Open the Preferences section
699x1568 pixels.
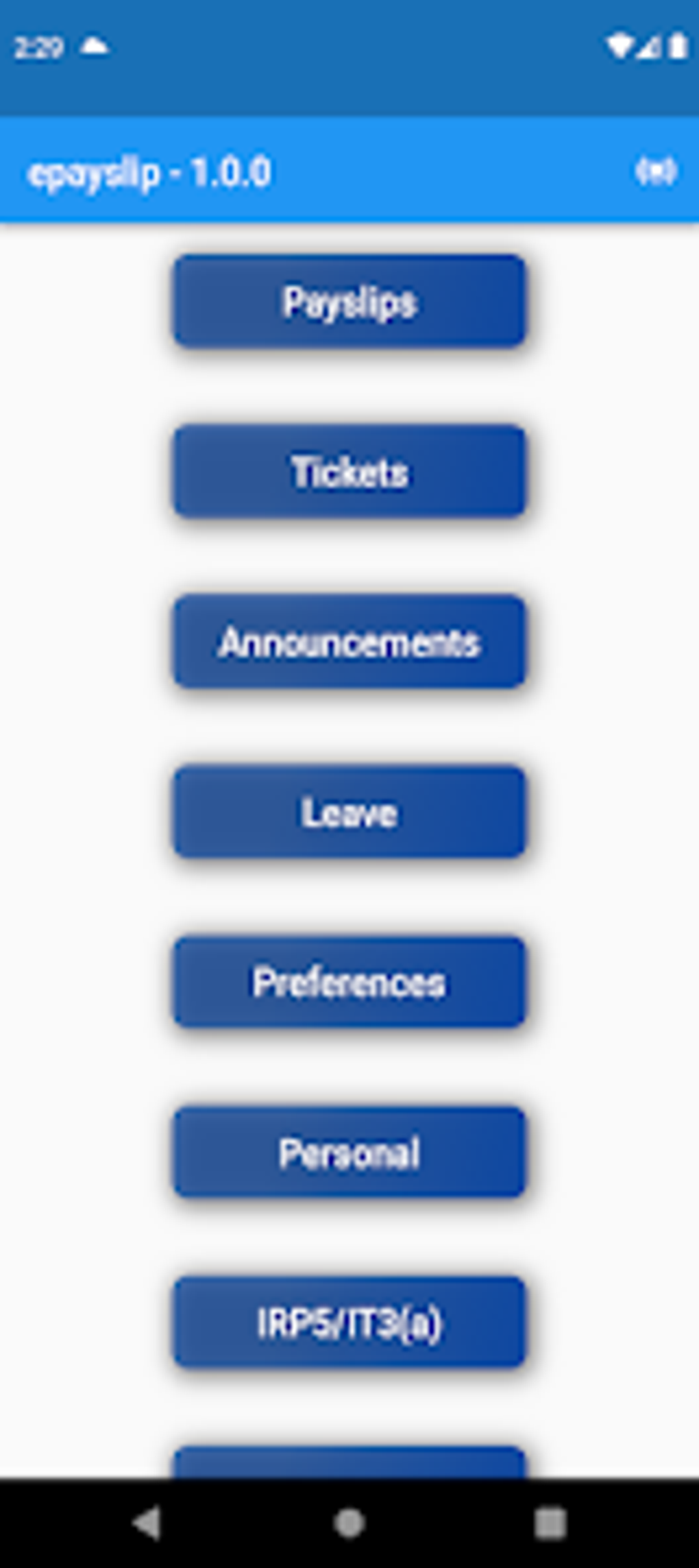[349, 983]
